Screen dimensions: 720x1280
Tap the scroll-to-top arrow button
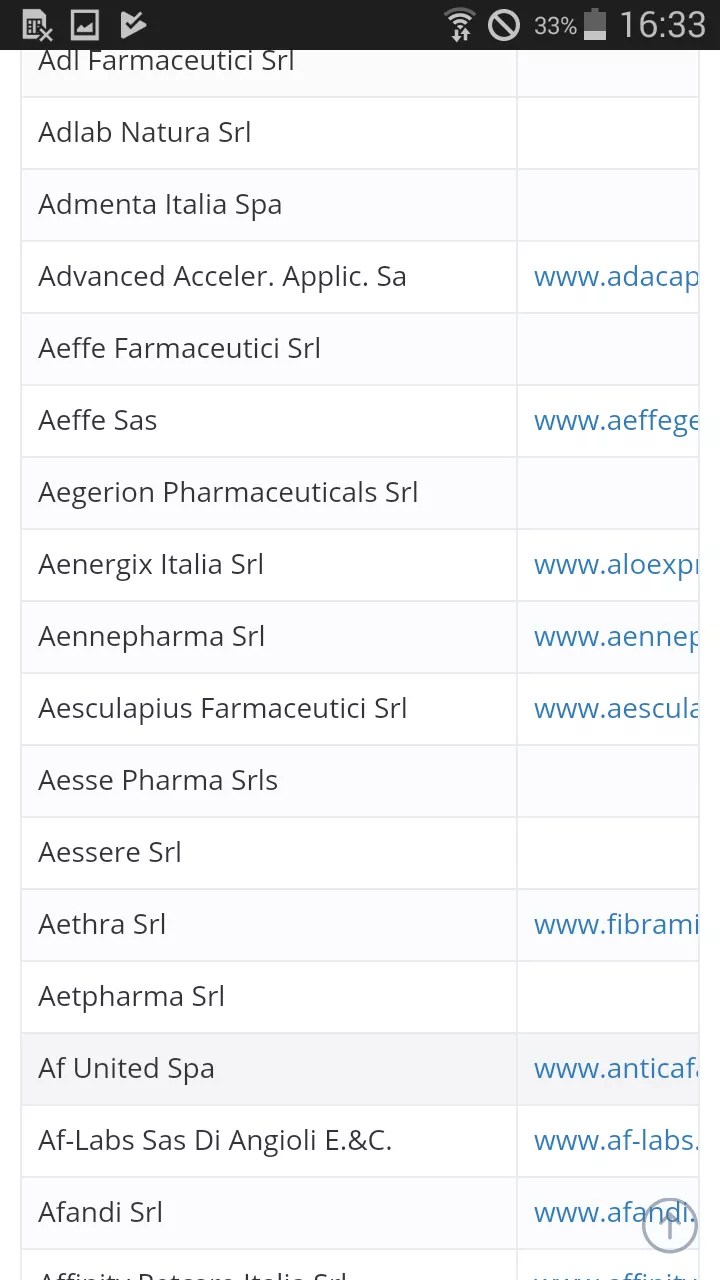669,1225
